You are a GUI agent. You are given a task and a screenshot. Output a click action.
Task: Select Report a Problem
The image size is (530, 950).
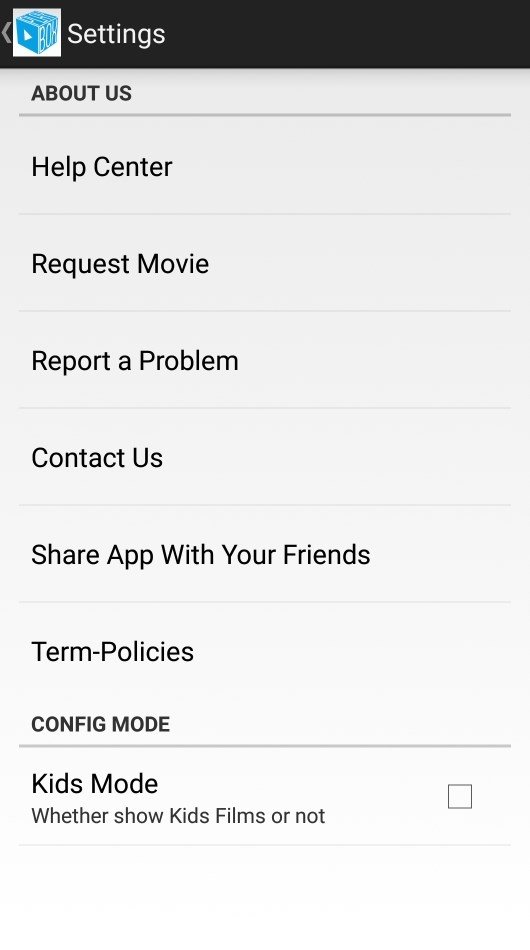point(265,360)
